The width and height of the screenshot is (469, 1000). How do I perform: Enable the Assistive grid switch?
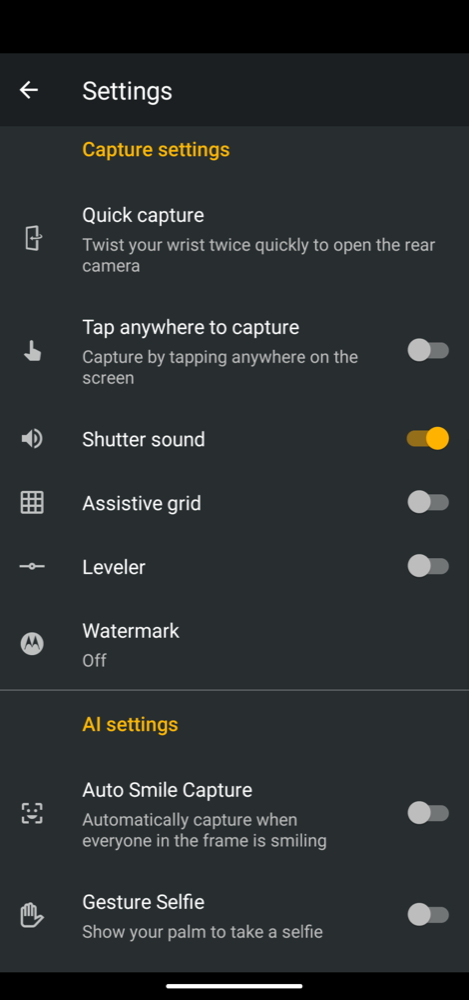pos(428,503)
